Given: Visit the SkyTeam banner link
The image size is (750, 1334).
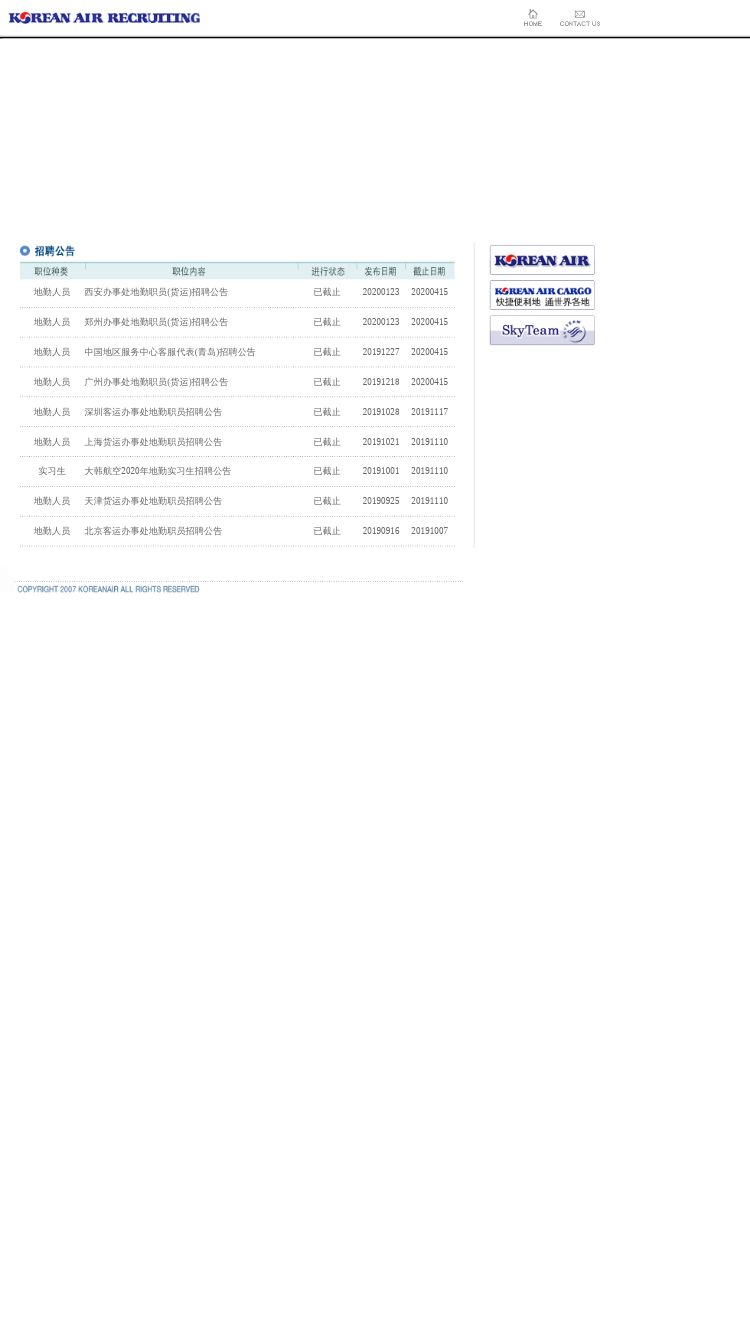Looking at the screenshot, I should (542, 330).
